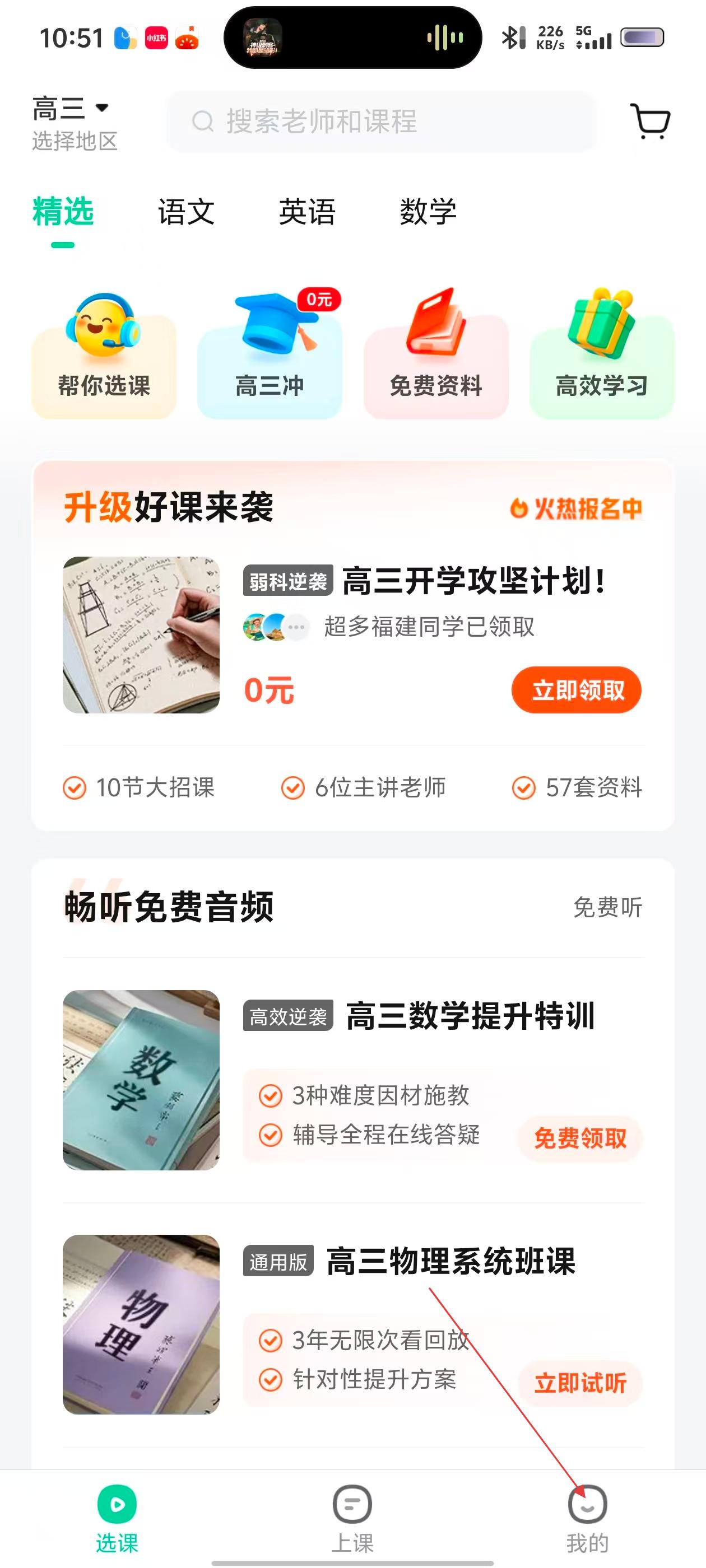Open the 高三物理系统班课 course card
Screen dimensions: 706x1568
click(450, 1261)
